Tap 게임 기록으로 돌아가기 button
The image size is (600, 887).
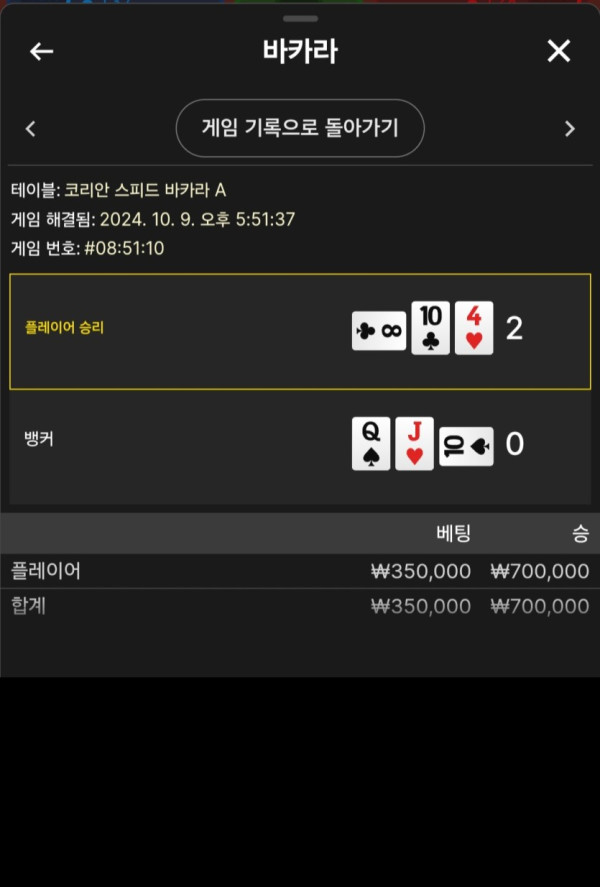tap(300, 128)
